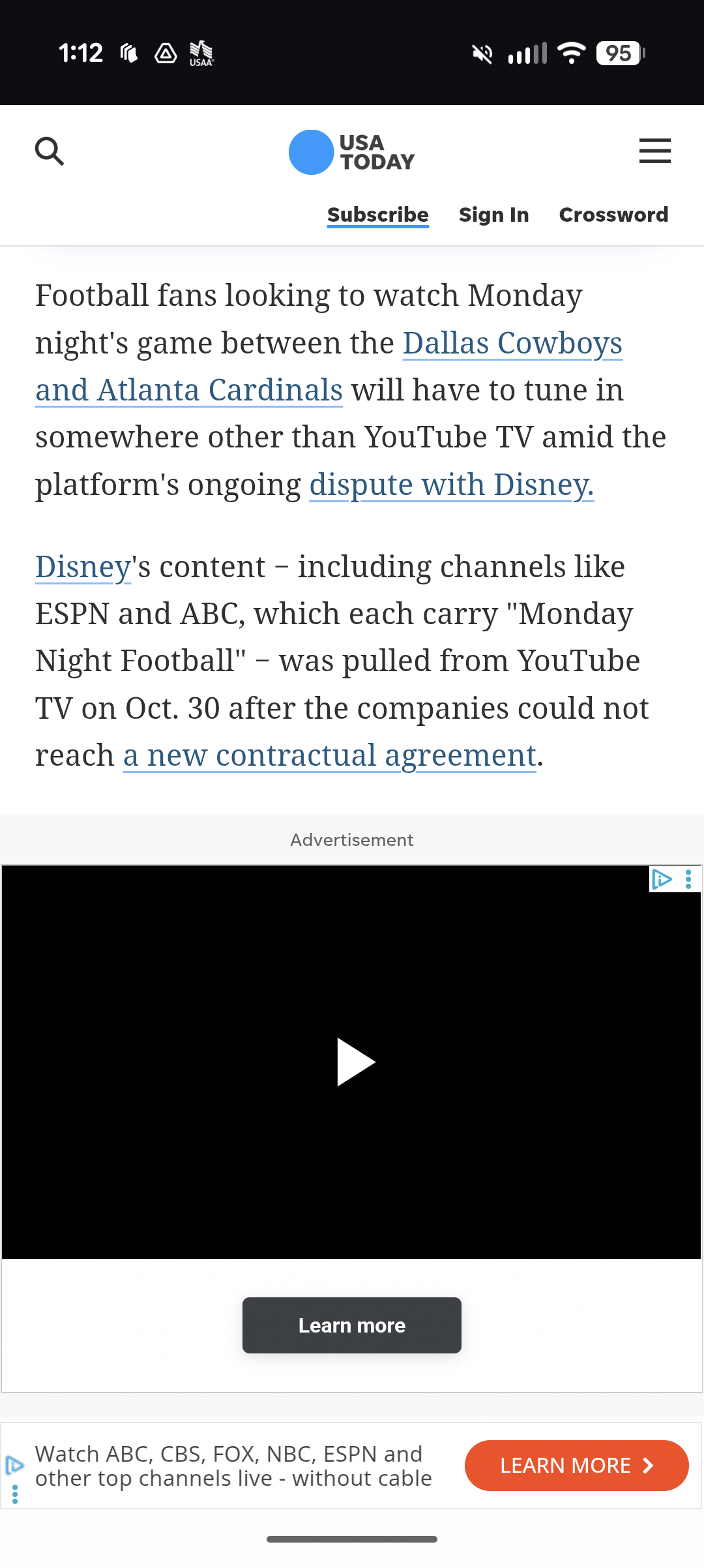Open the search icon in the header
The height and width of the screenshot is (1568, 704).
[x=50, y=151]
